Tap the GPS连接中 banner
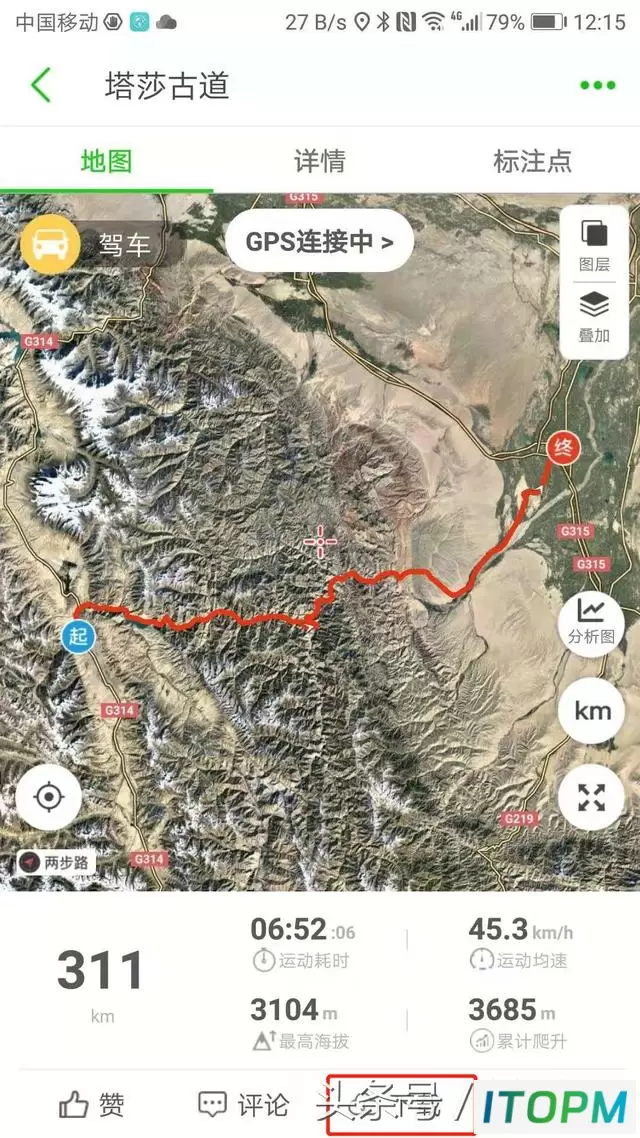Image resolution: width=640 pixels, height=1138 pixels. point(320,241)
